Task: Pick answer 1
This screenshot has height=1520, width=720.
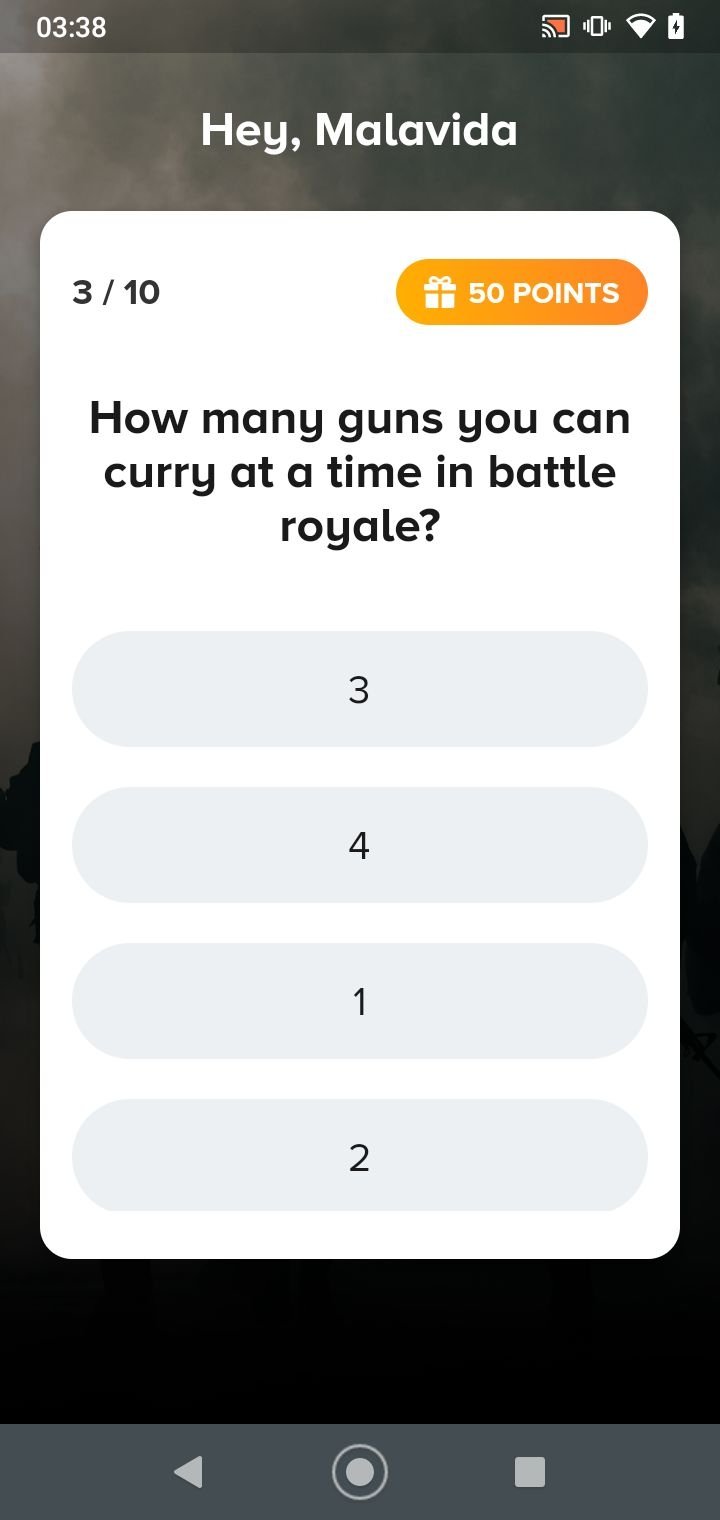Action: pyautogui.click(x=360, y=1001)
